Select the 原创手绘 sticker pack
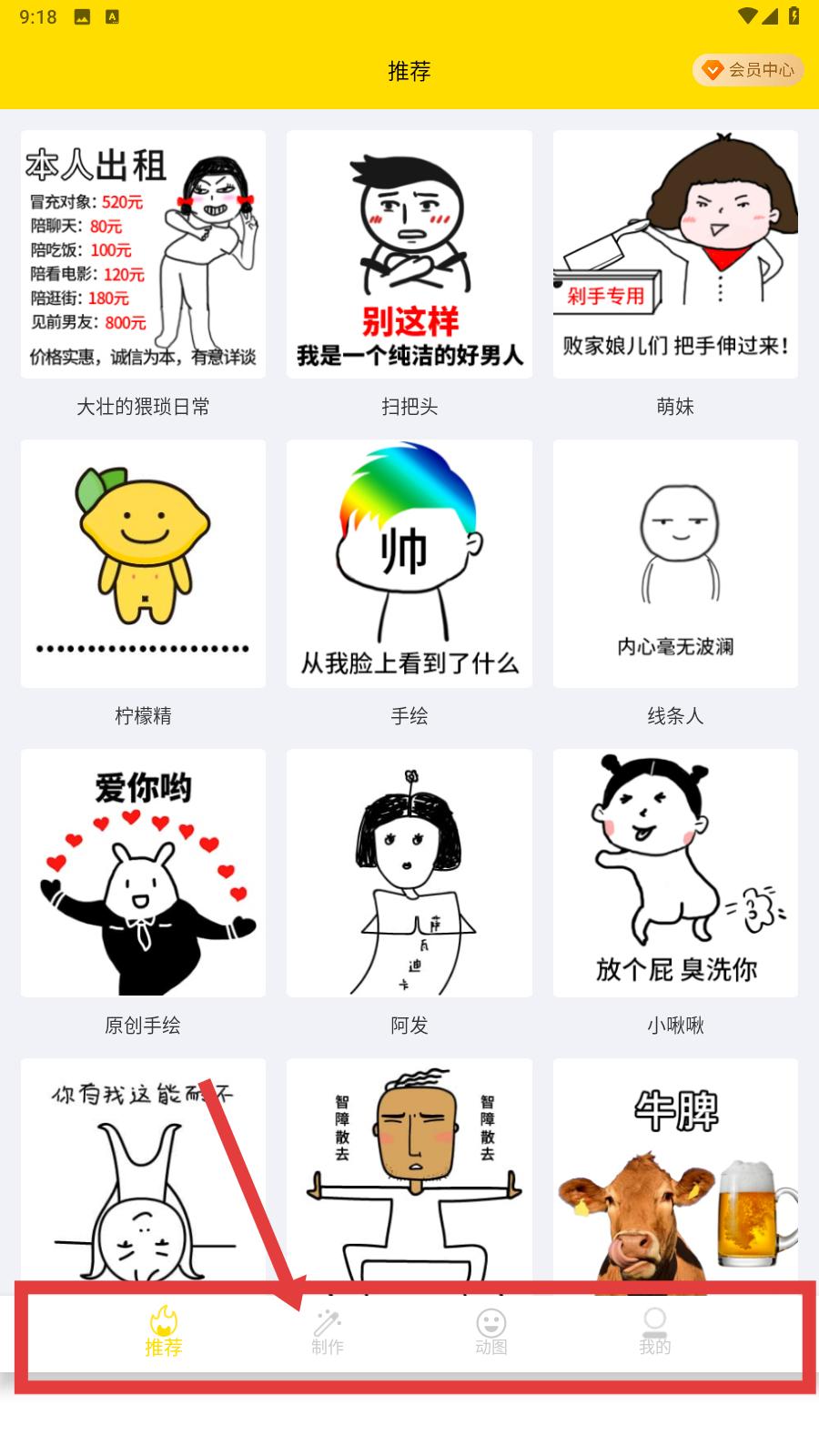Screen dimensions: 819x1456 [143, 874]
